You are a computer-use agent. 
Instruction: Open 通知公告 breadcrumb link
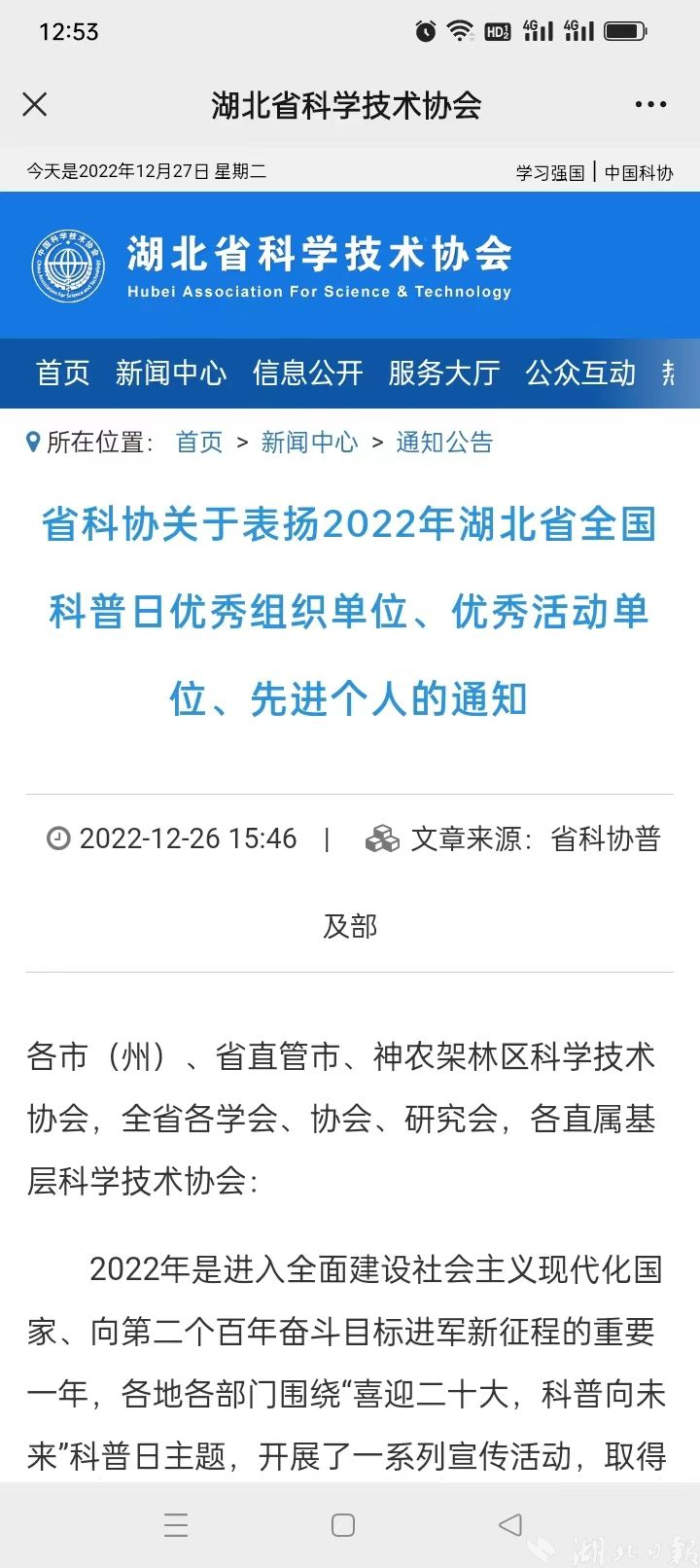444,443
